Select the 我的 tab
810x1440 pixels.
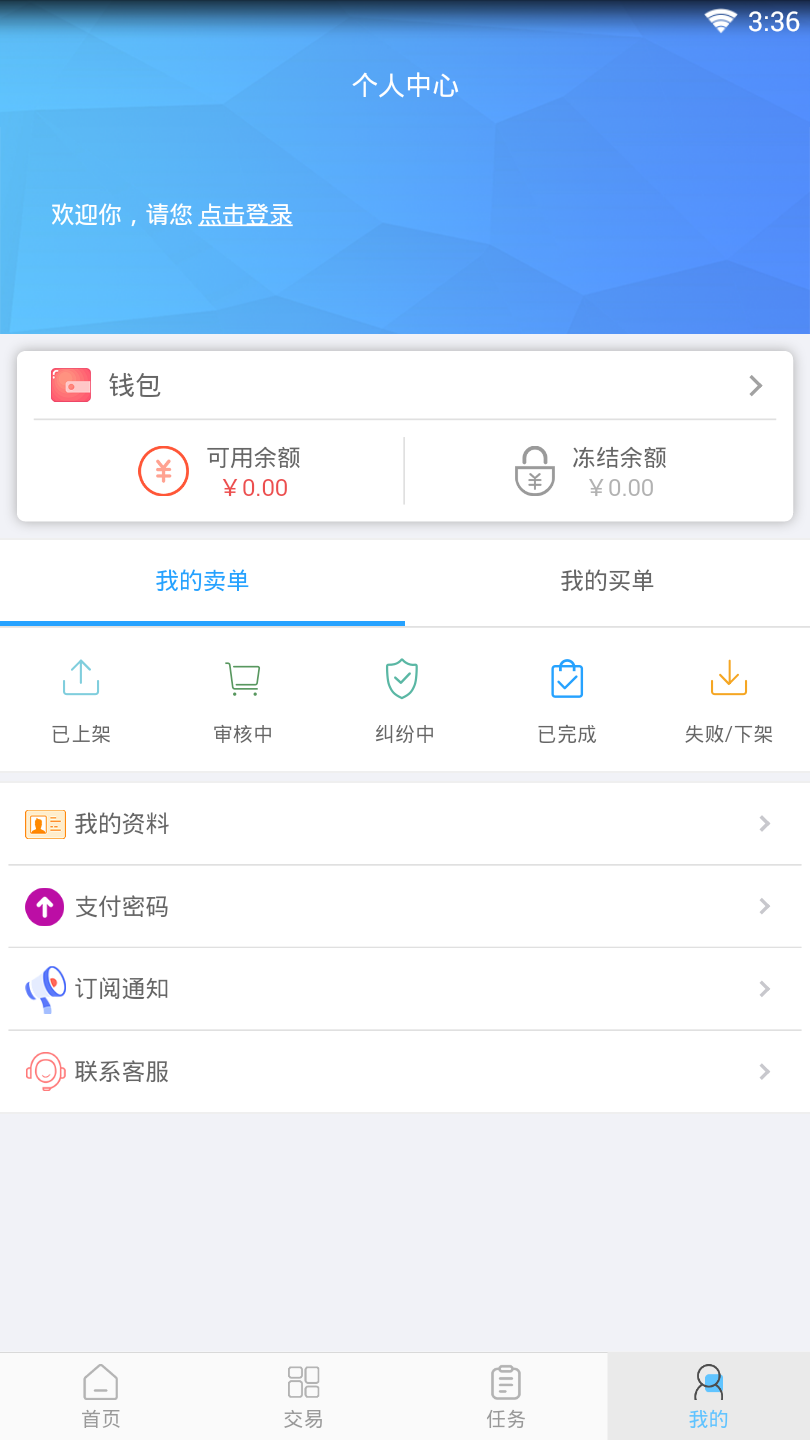click(x=708, y=1397)
